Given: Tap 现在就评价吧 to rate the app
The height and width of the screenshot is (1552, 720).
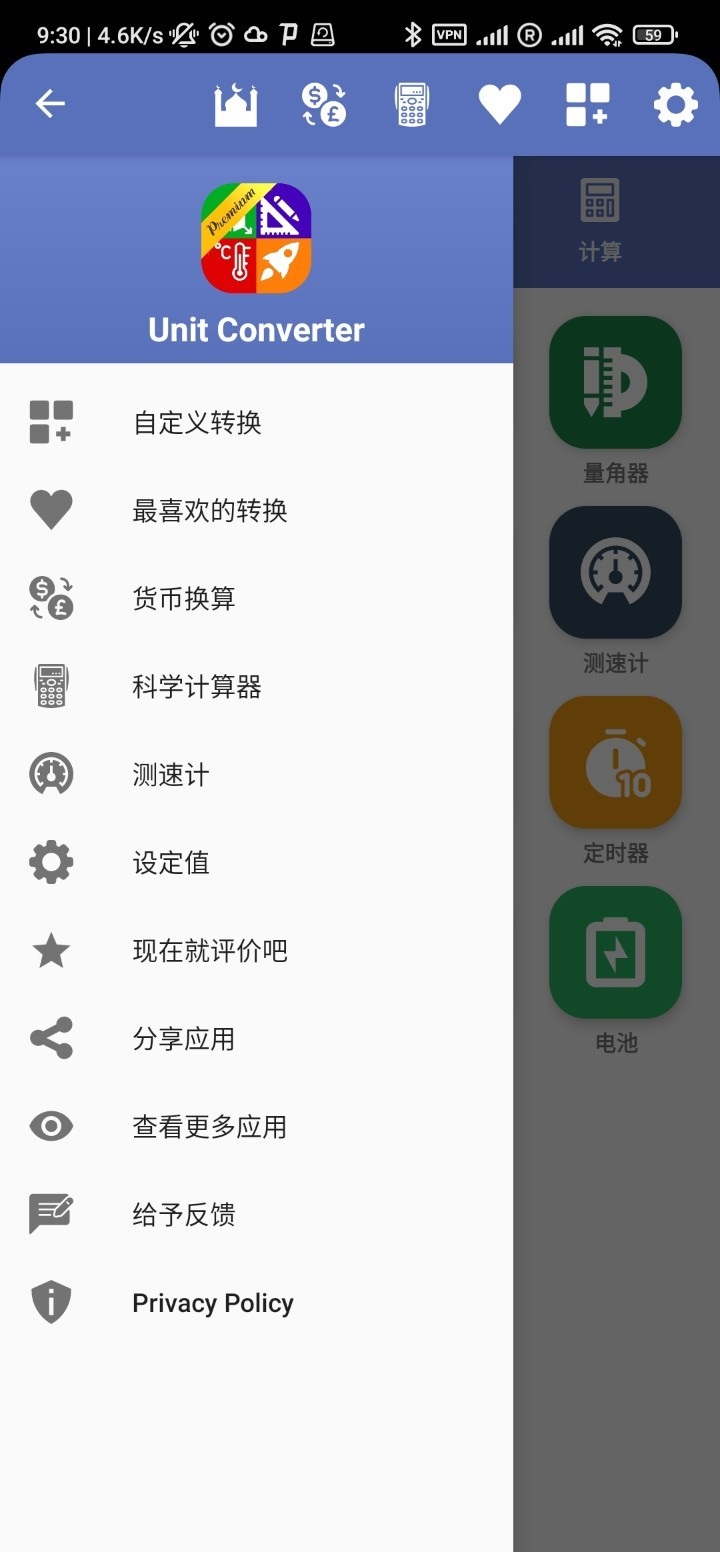Looking at the screenshot, I should [210, 950].
